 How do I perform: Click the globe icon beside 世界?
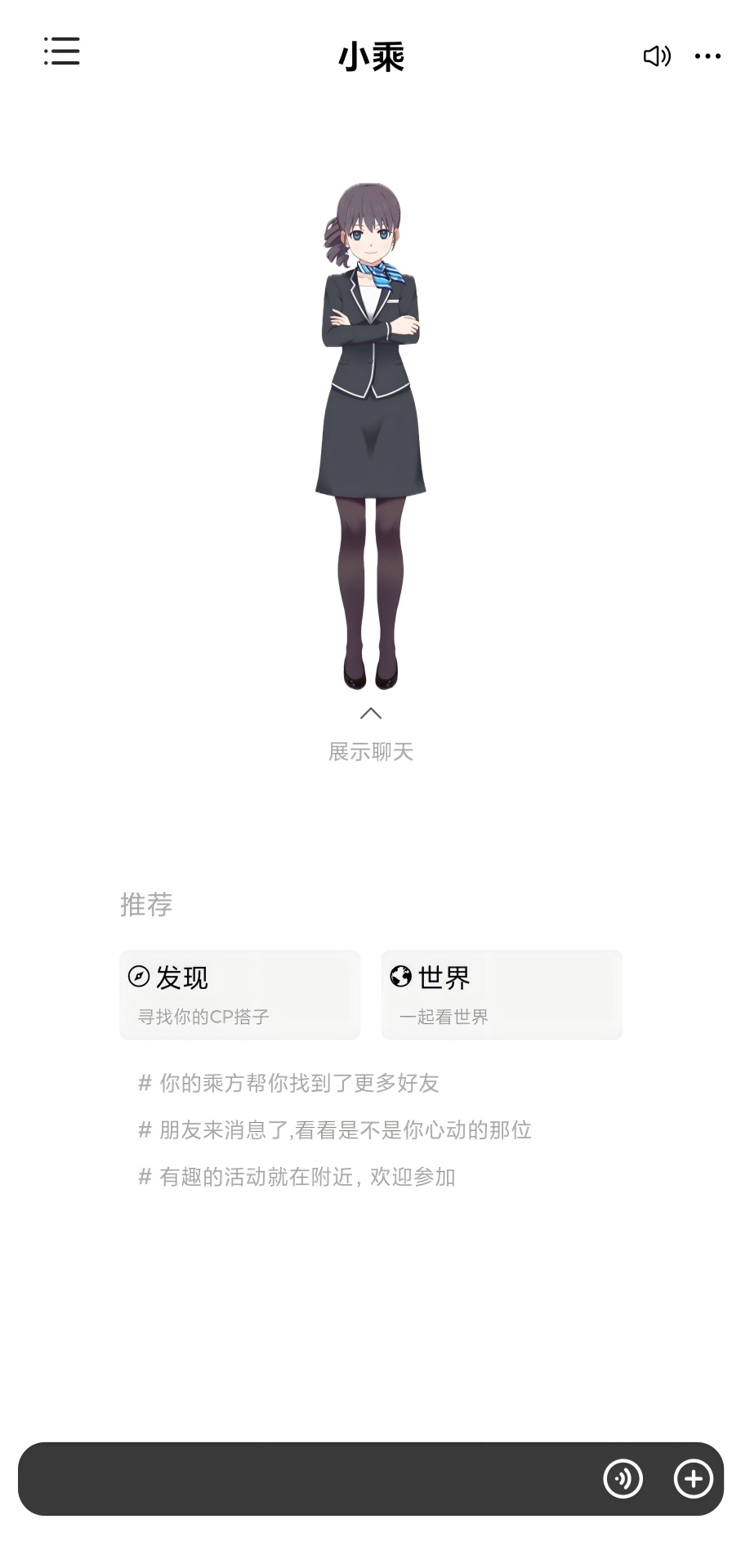tap(401, 977)
